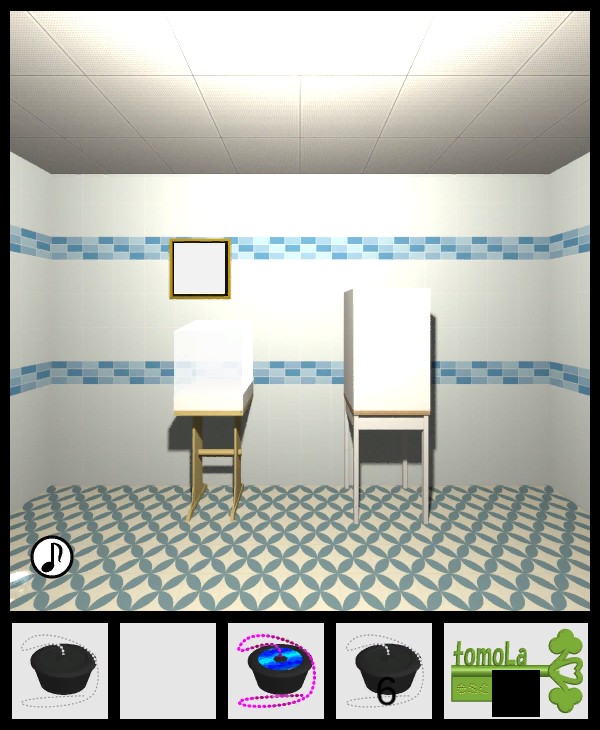Examine the gold-framed picture on the wall
Image resolution: width=600 pixels, height=730 pixels.
200,268
